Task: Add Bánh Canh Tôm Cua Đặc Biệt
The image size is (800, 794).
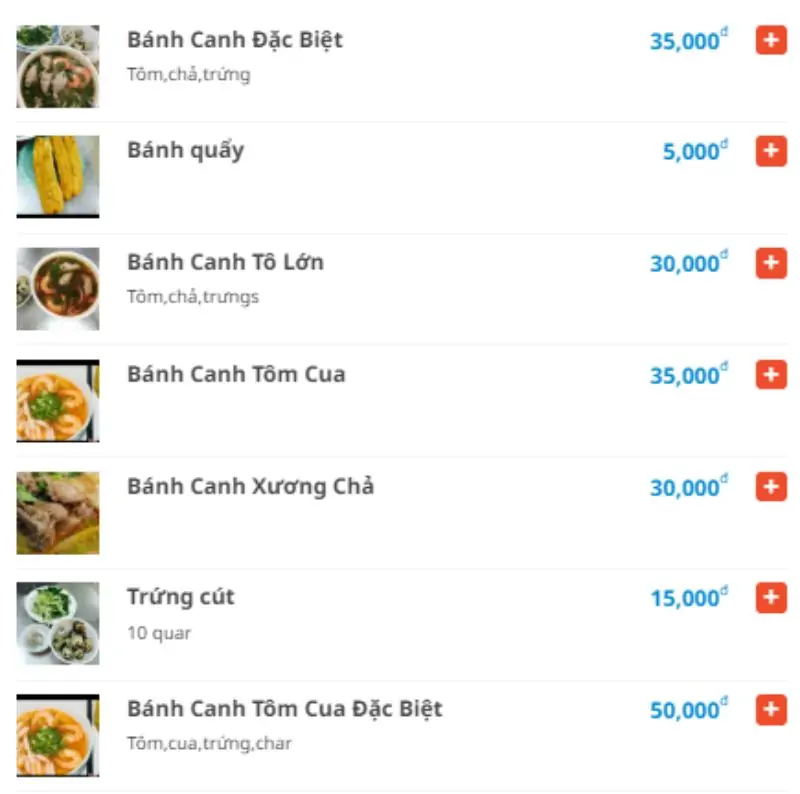Action: [x=771, y=710]
